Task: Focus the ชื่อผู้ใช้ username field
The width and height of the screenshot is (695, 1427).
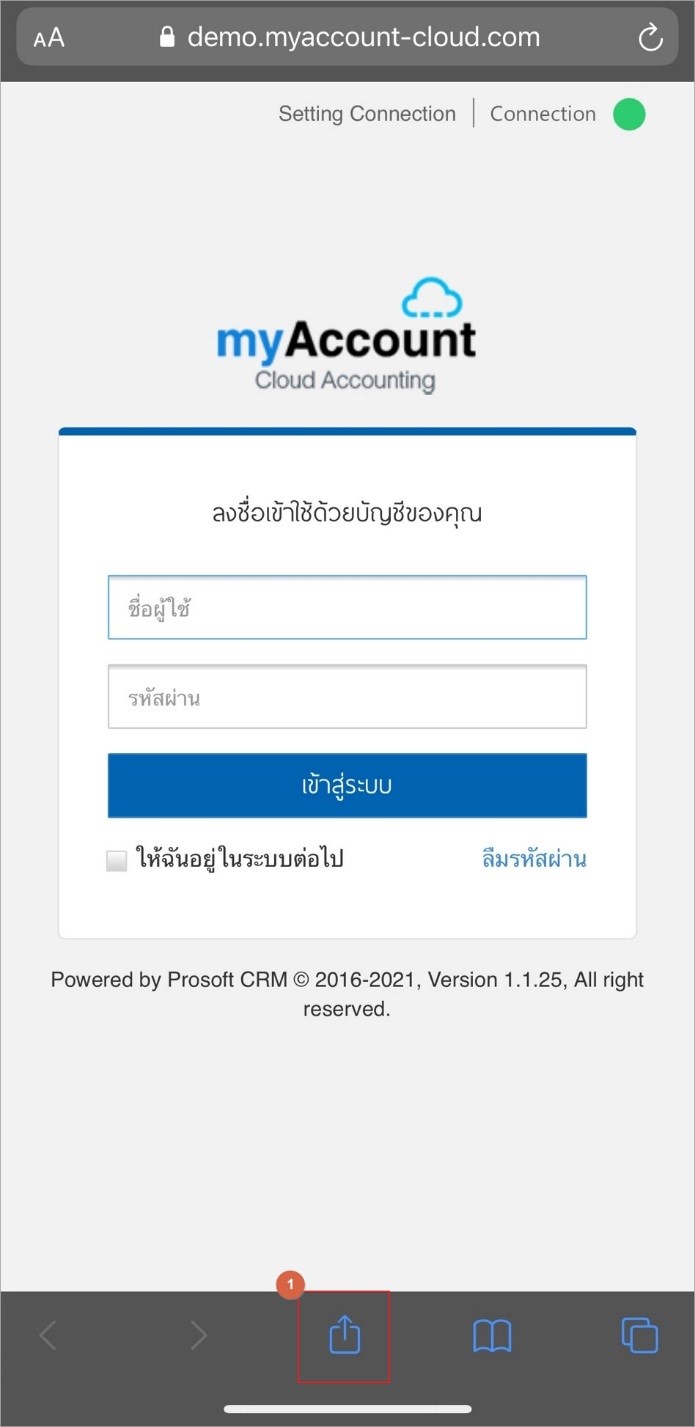Action: point(347,607)
